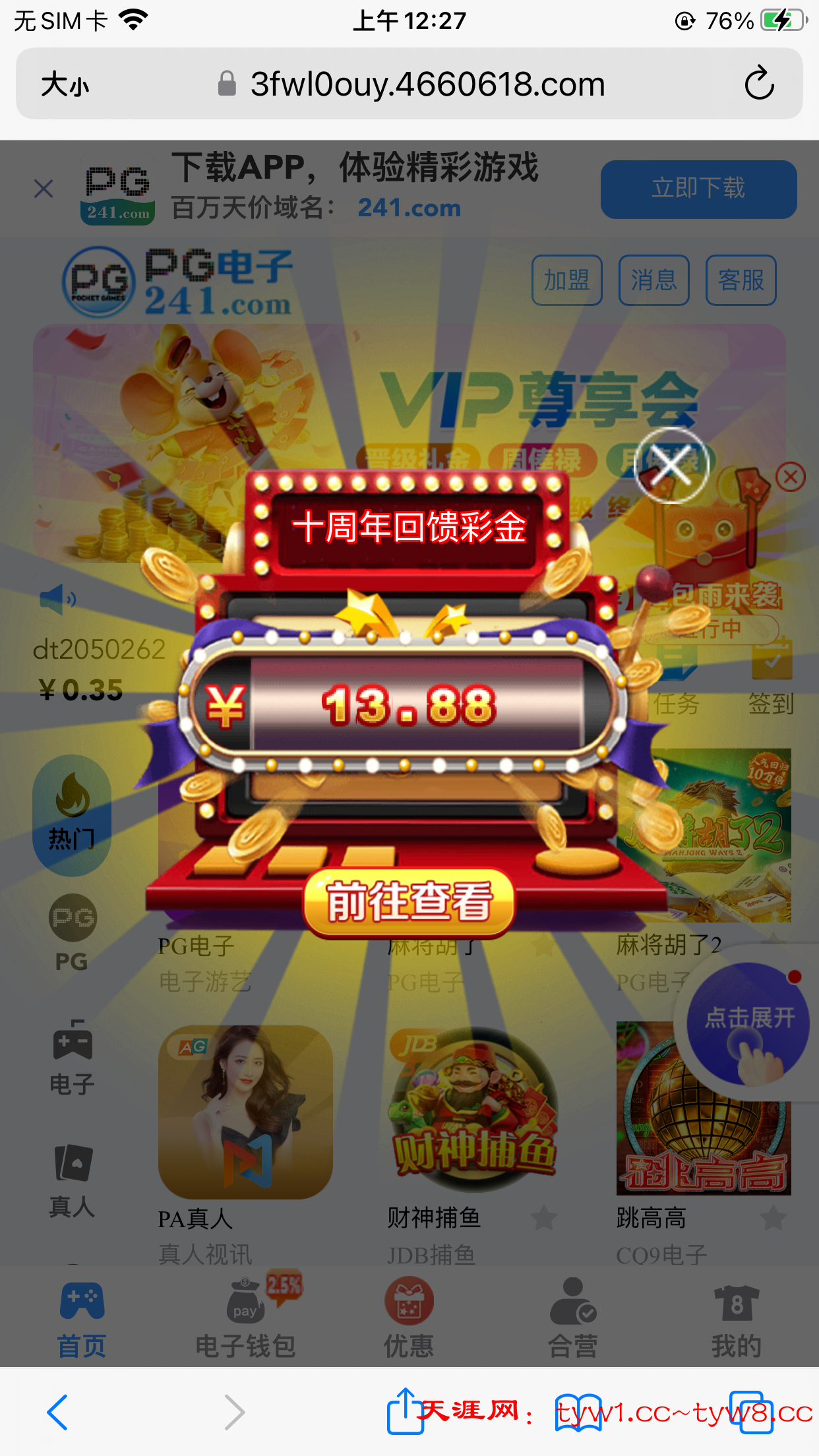Image resolution: width=819 pixels, height=1456 pixels.
Task: Tap the 点击展开 floating button
Action: (x=748, y=1023)
